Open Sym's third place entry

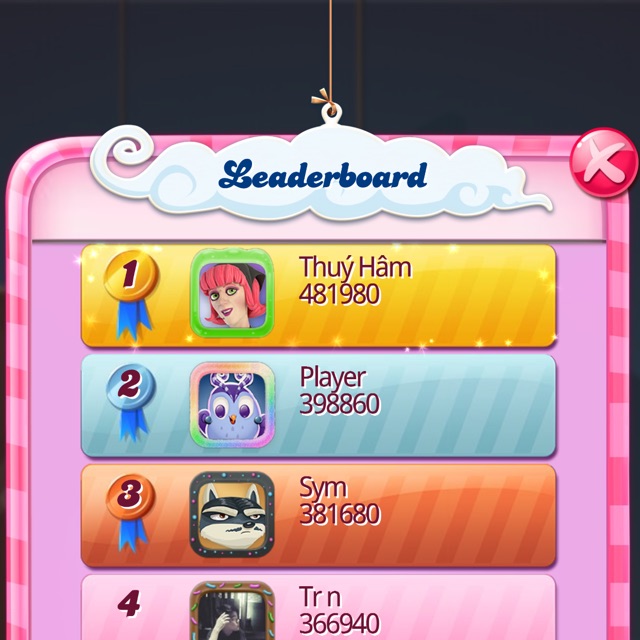pos(318,515)
